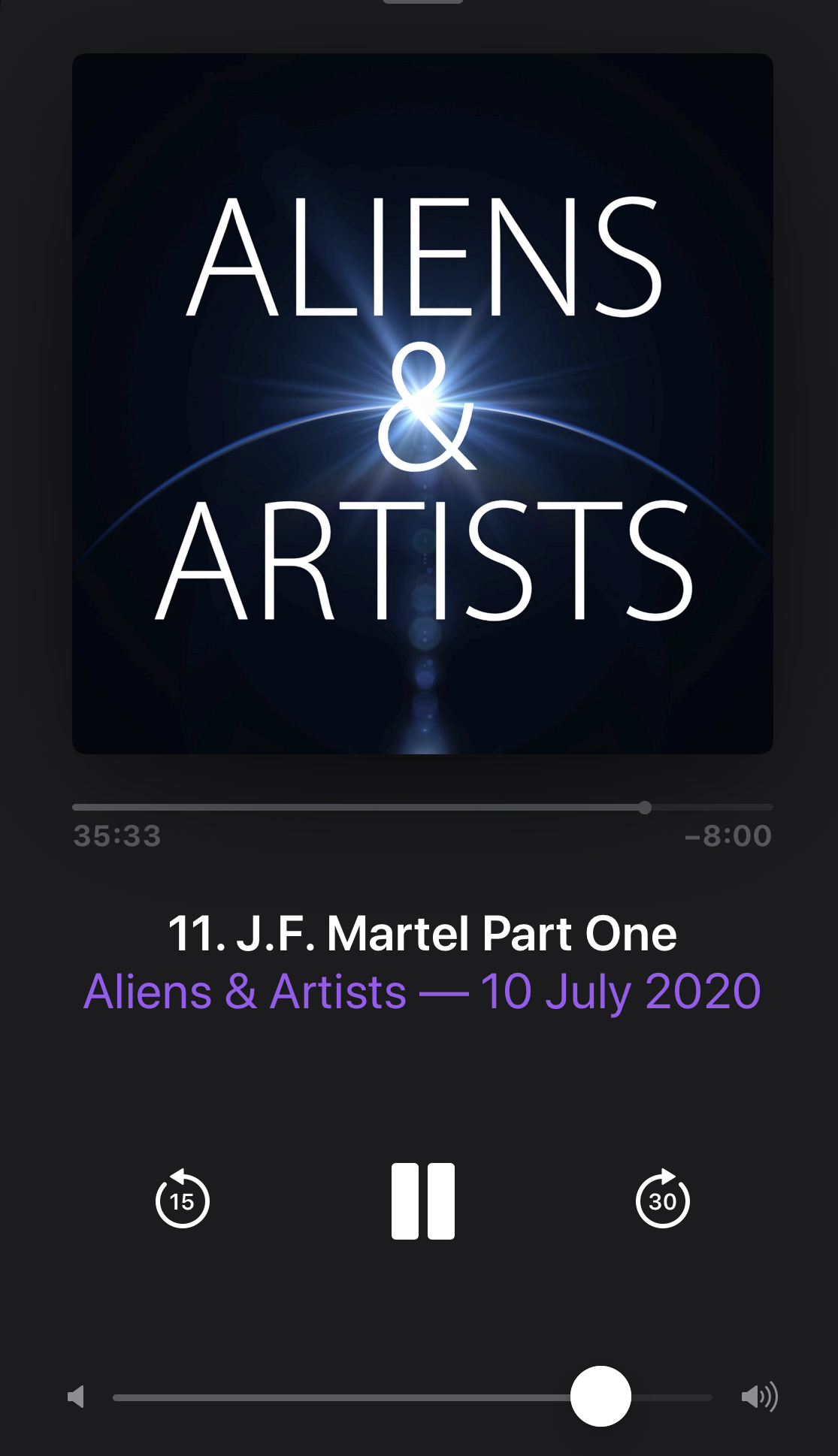Tap the volume slider knob
The height and width of the screenshot is (1456, 838).
click(x=601, y=1397)
